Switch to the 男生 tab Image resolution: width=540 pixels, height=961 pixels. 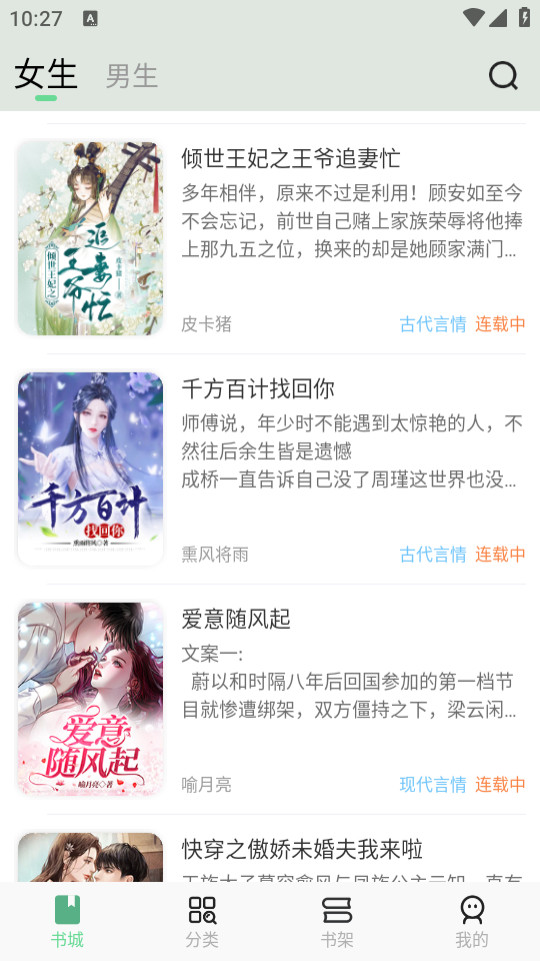(x=132, y=77)
